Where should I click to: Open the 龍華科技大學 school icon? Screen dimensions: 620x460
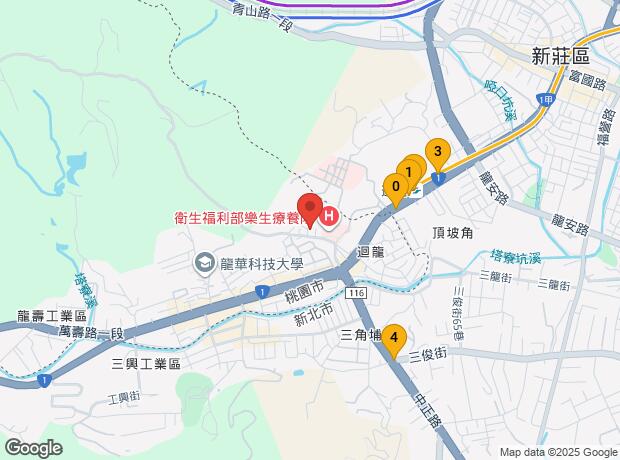(x=205, y=263)
